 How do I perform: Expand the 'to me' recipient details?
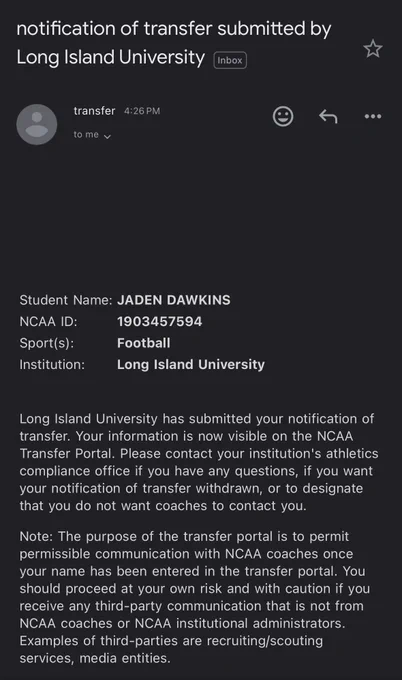pyautogui.click(x=92, y=135)
